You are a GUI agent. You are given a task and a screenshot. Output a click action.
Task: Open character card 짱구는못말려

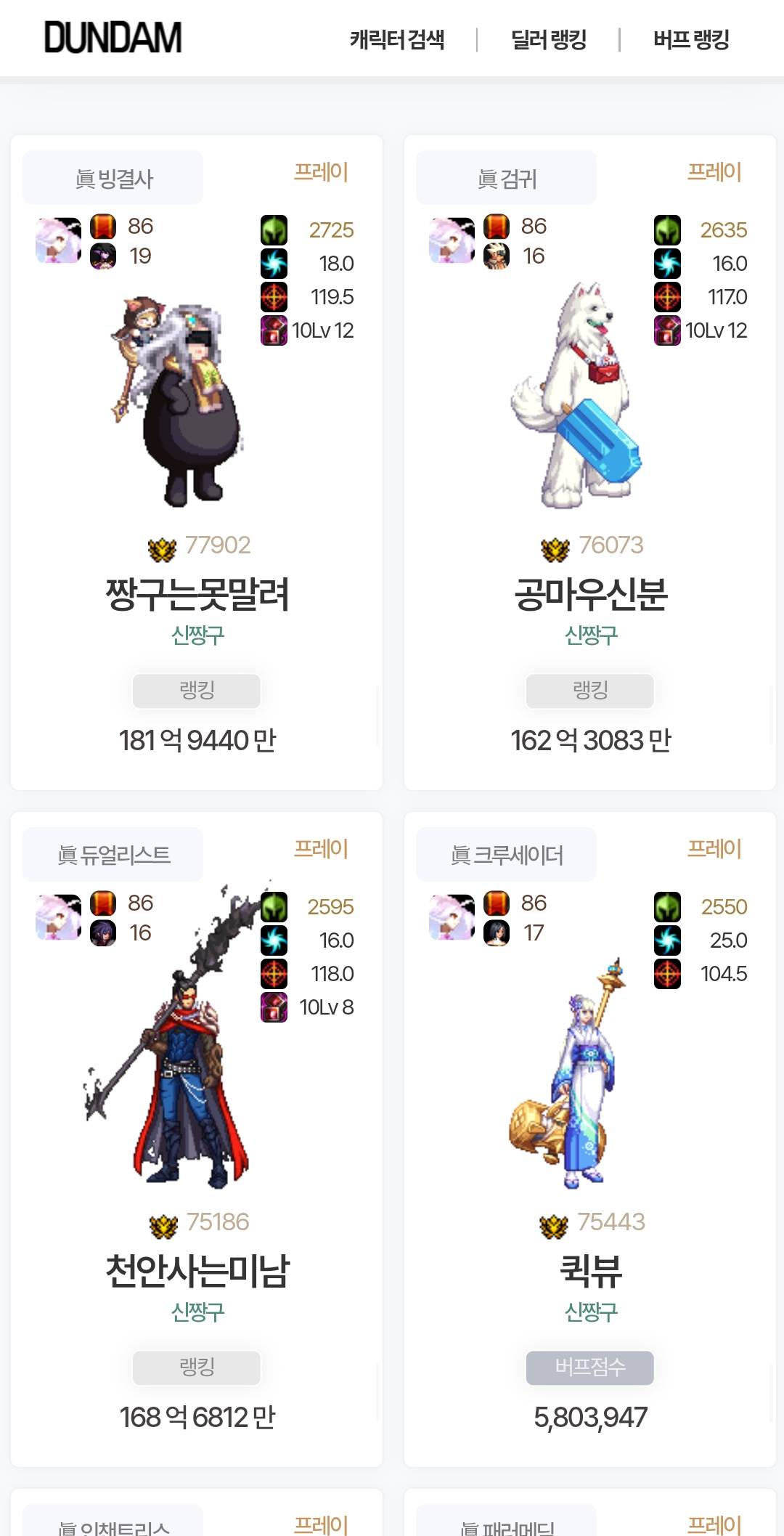click(197, 594)
